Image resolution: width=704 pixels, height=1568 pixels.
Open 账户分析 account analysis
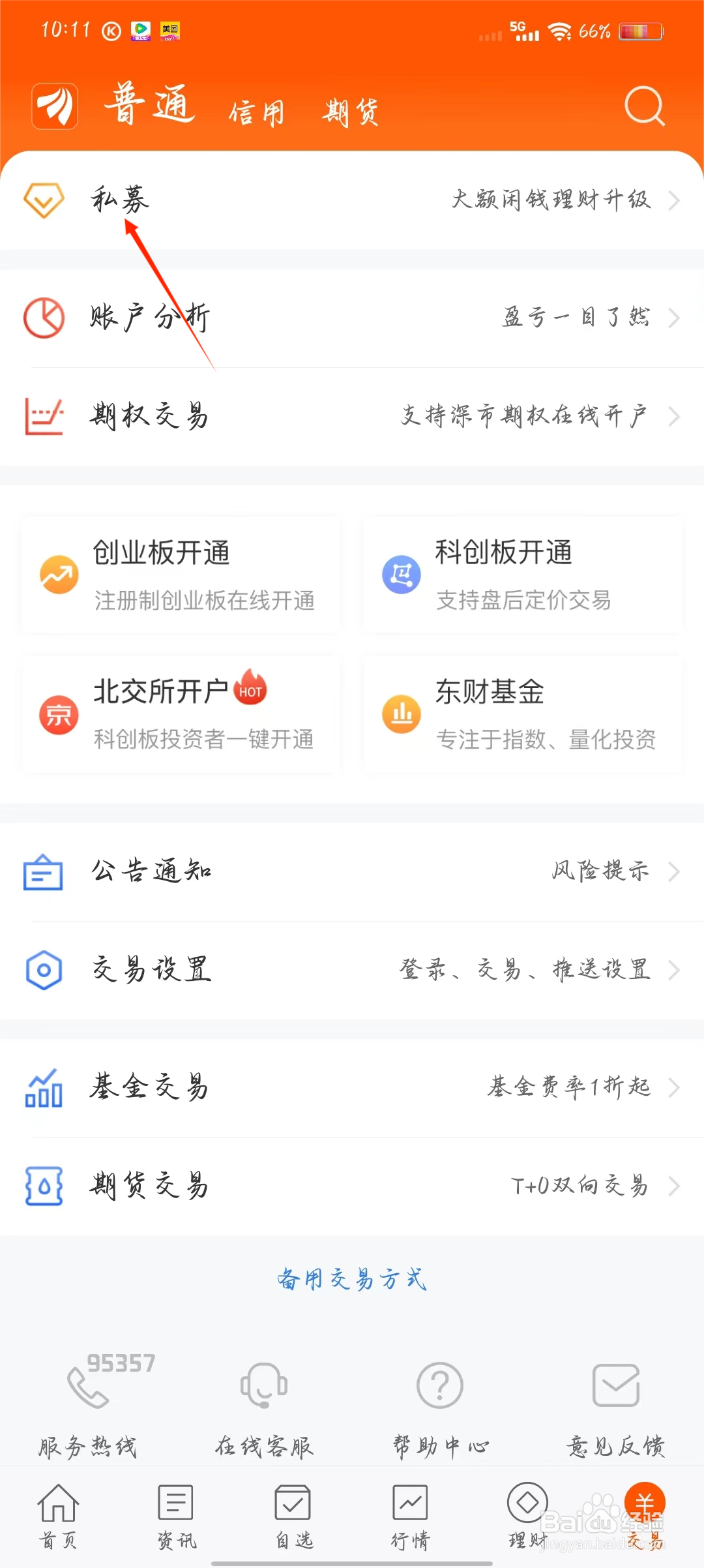[x=352, y=318]
